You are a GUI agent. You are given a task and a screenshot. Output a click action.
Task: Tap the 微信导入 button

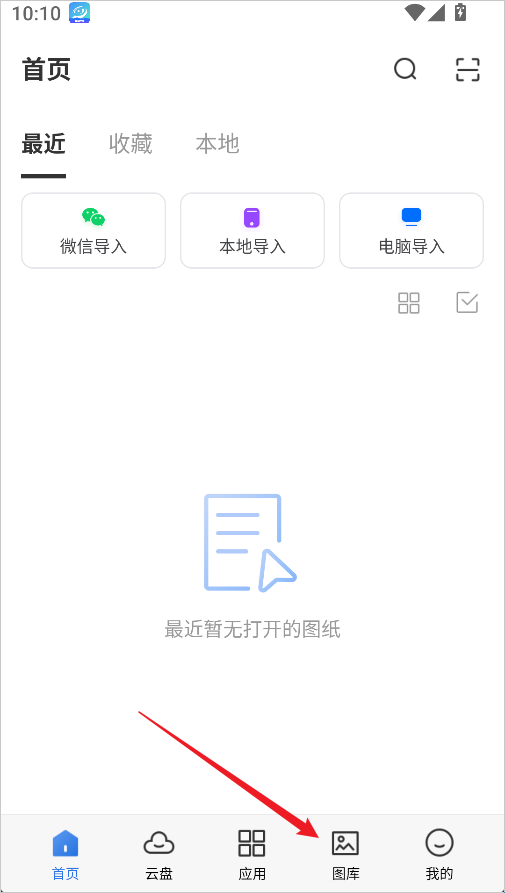[93, 230]
